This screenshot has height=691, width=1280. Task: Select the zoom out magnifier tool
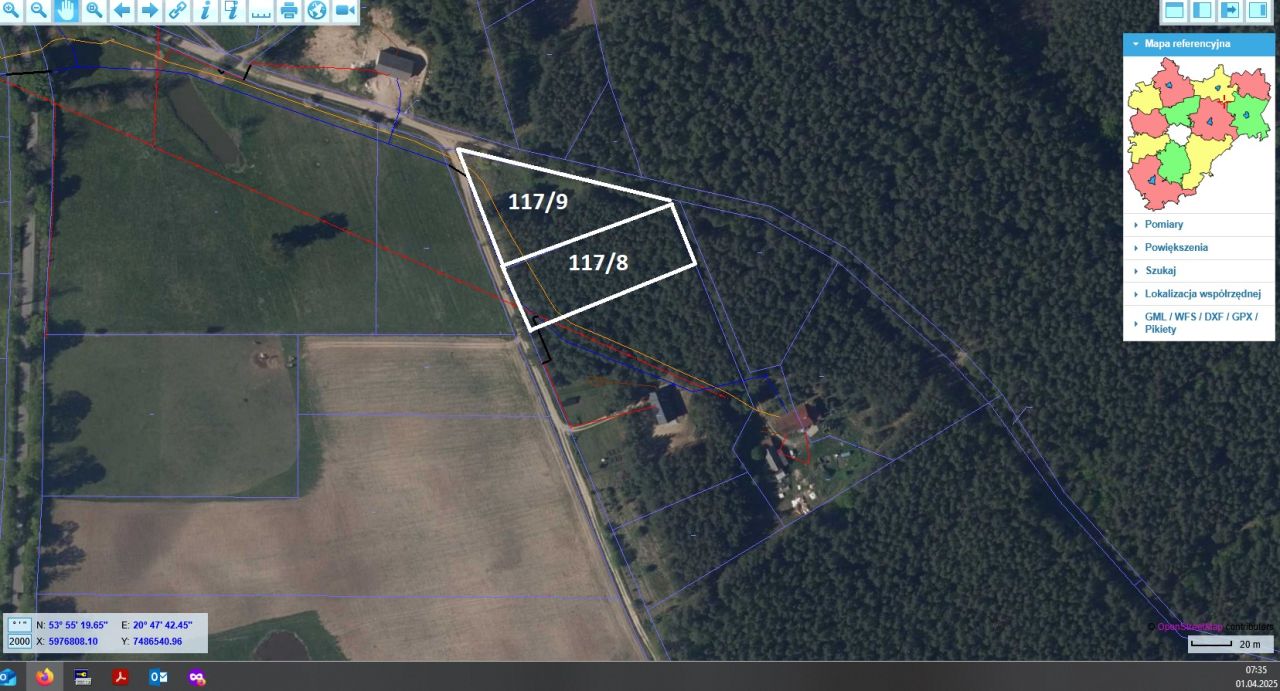39,10
